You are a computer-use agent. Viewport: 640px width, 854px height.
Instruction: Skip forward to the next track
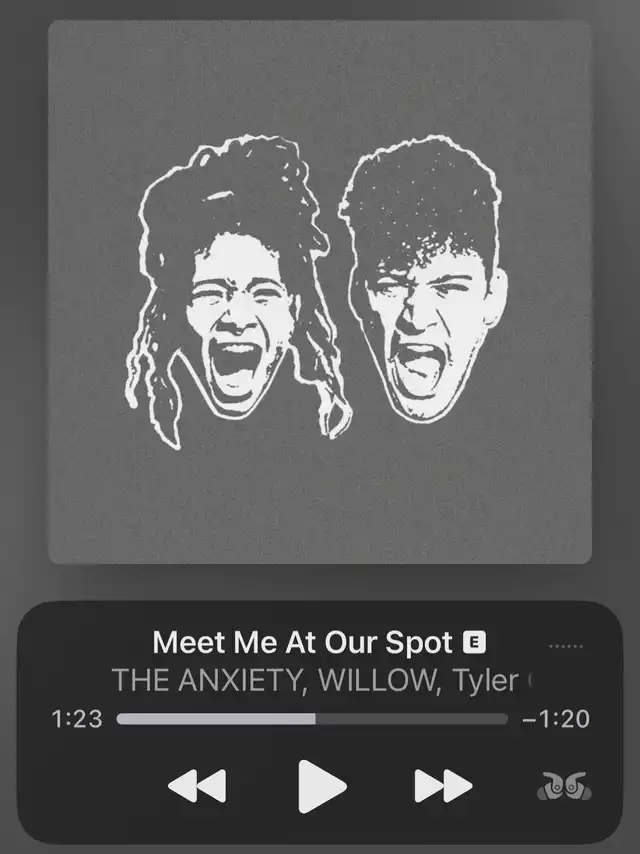(443, 786)
